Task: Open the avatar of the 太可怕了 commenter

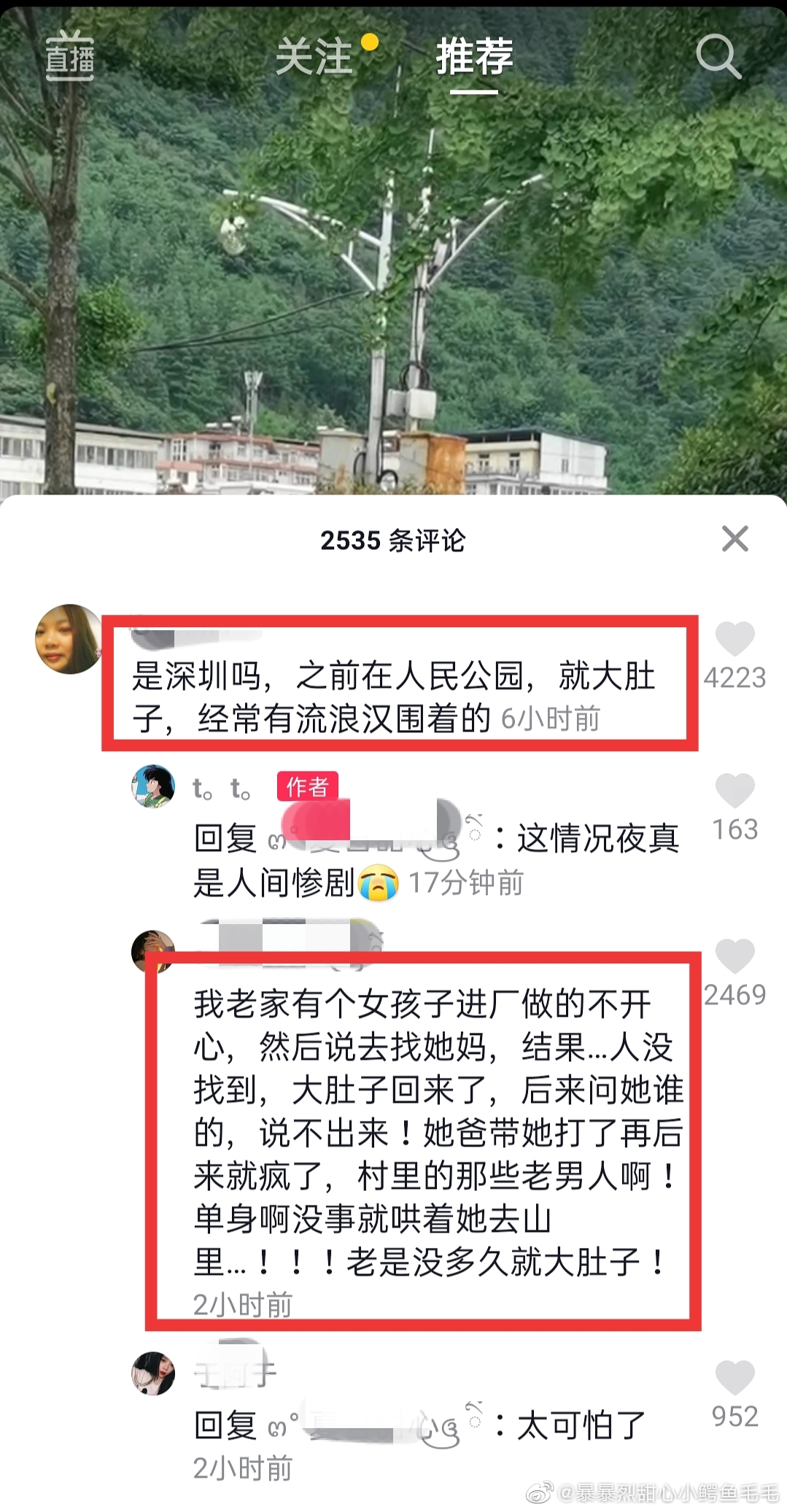Action: [153, 1373]
